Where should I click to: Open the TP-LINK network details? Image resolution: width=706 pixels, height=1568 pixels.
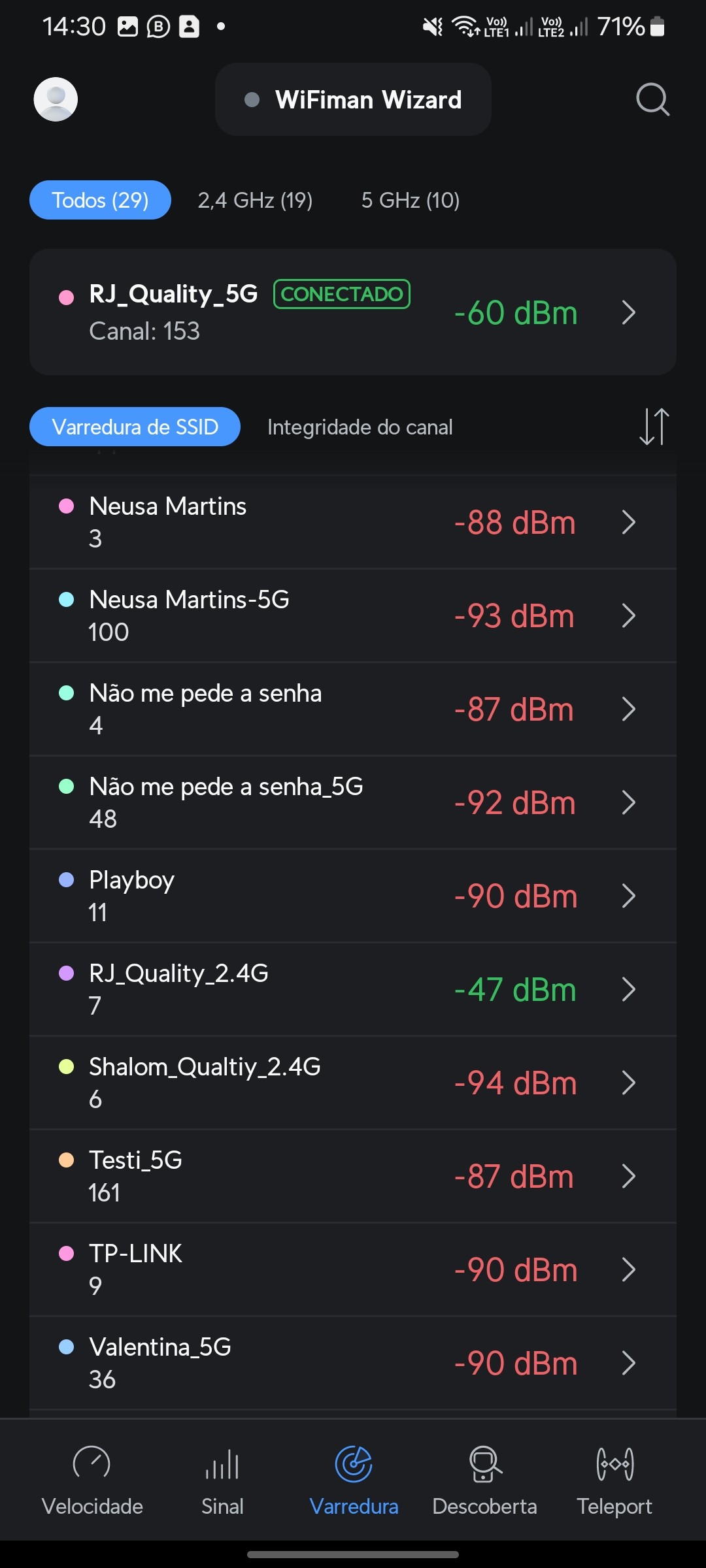(353, 1269)
